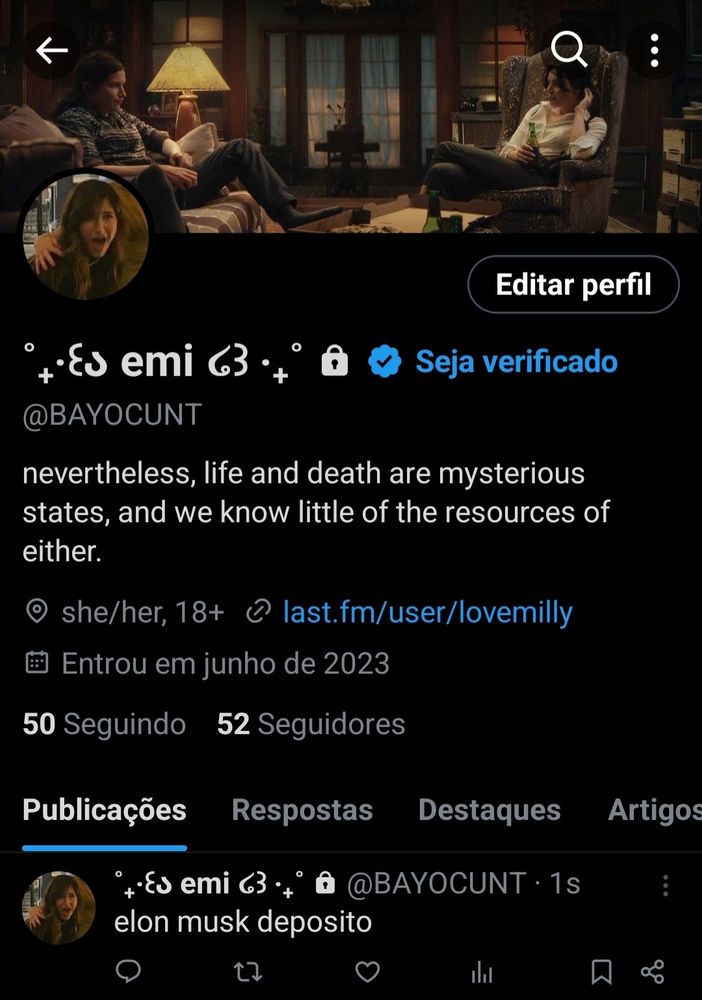Bookmark the elon musk deposito post

point(601,971)
